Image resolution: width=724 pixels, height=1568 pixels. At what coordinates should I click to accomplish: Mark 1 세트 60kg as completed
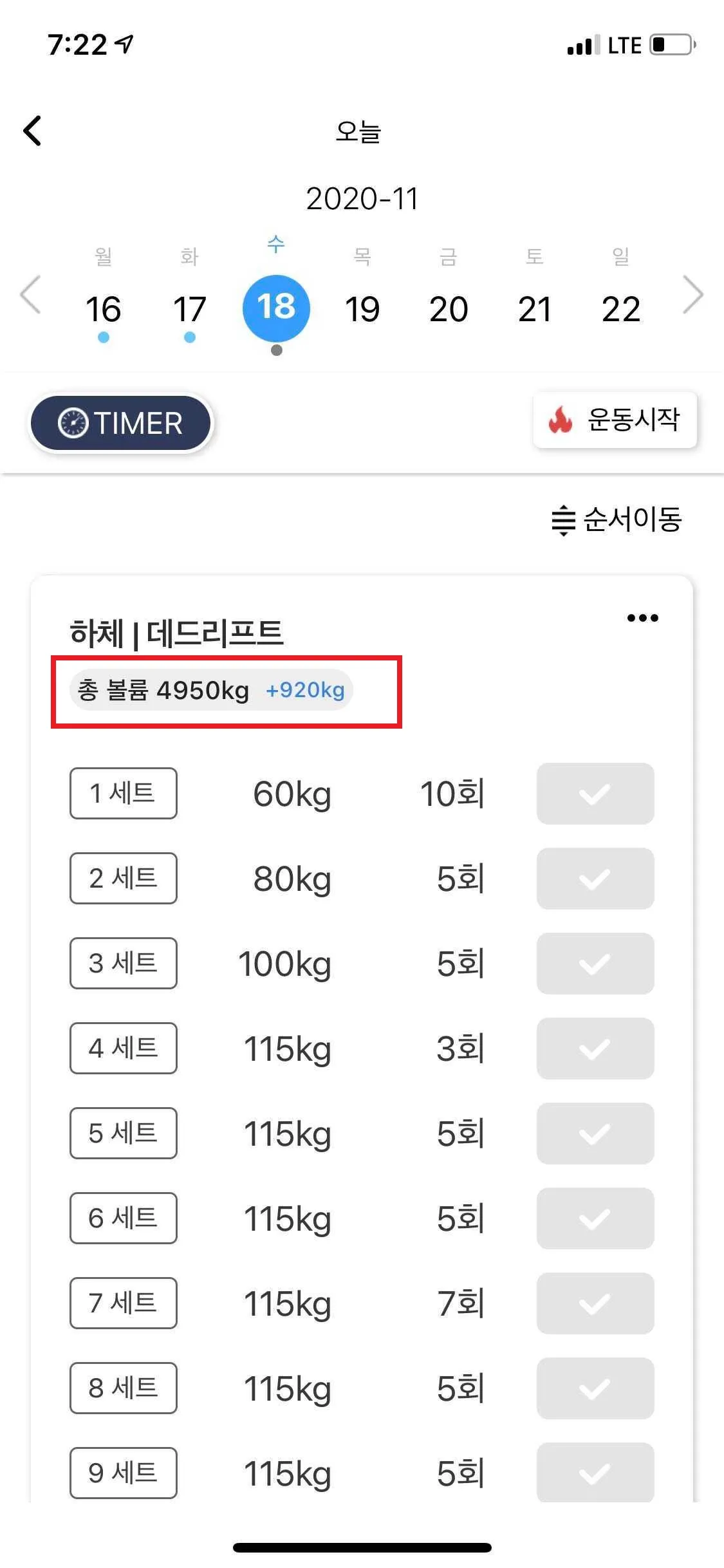tap(595, 794)
